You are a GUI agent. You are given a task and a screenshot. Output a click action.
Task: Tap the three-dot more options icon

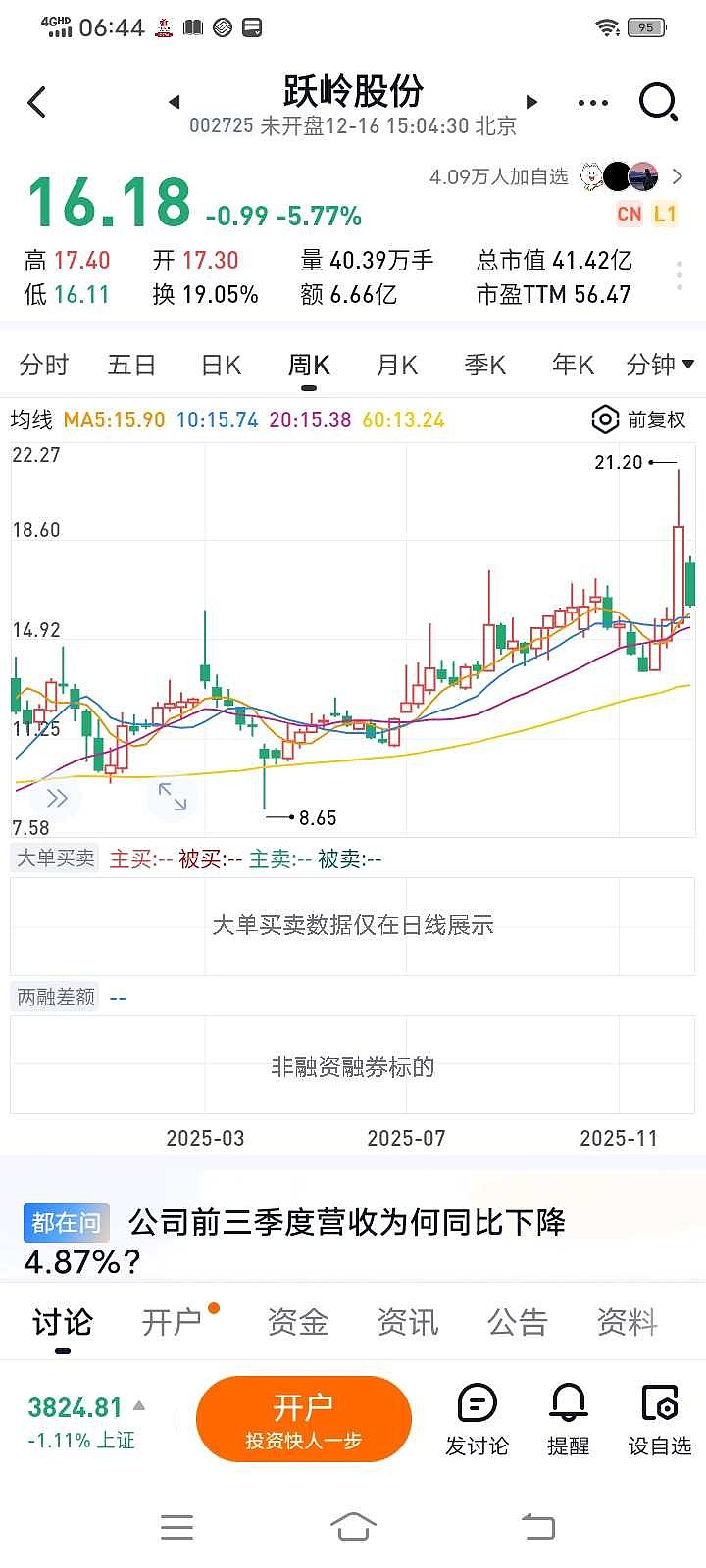click(592, 102)
